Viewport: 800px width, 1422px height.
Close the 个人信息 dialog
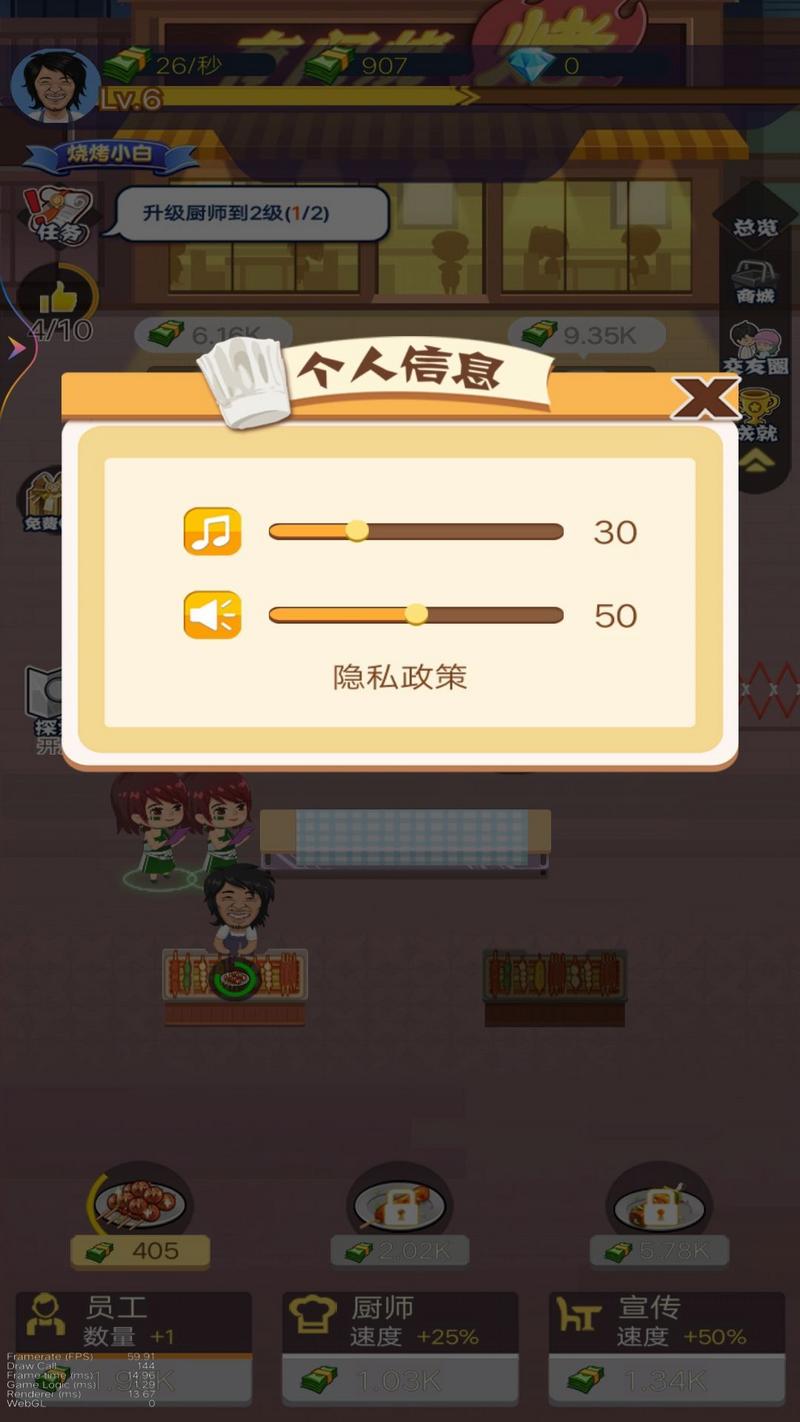(704, 399)
